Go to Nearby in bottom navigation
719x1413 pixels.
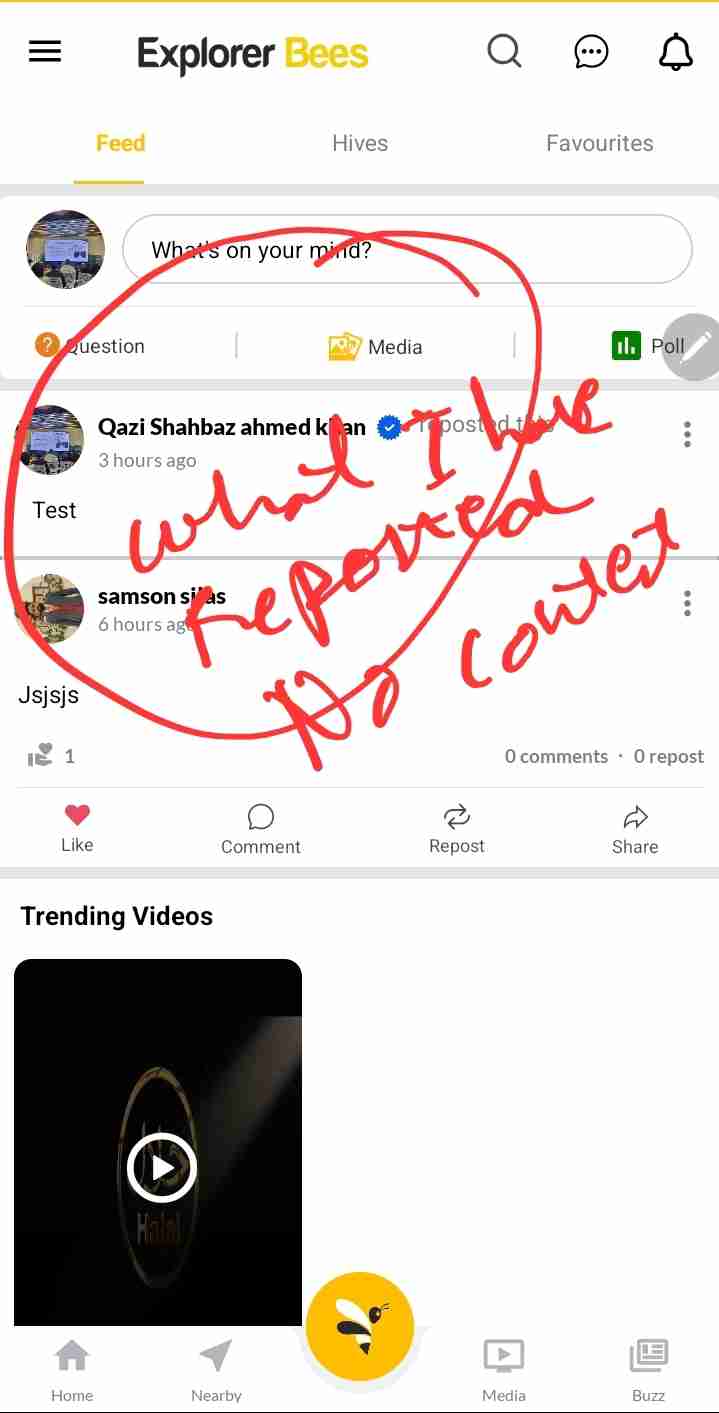coord(216,1371)
